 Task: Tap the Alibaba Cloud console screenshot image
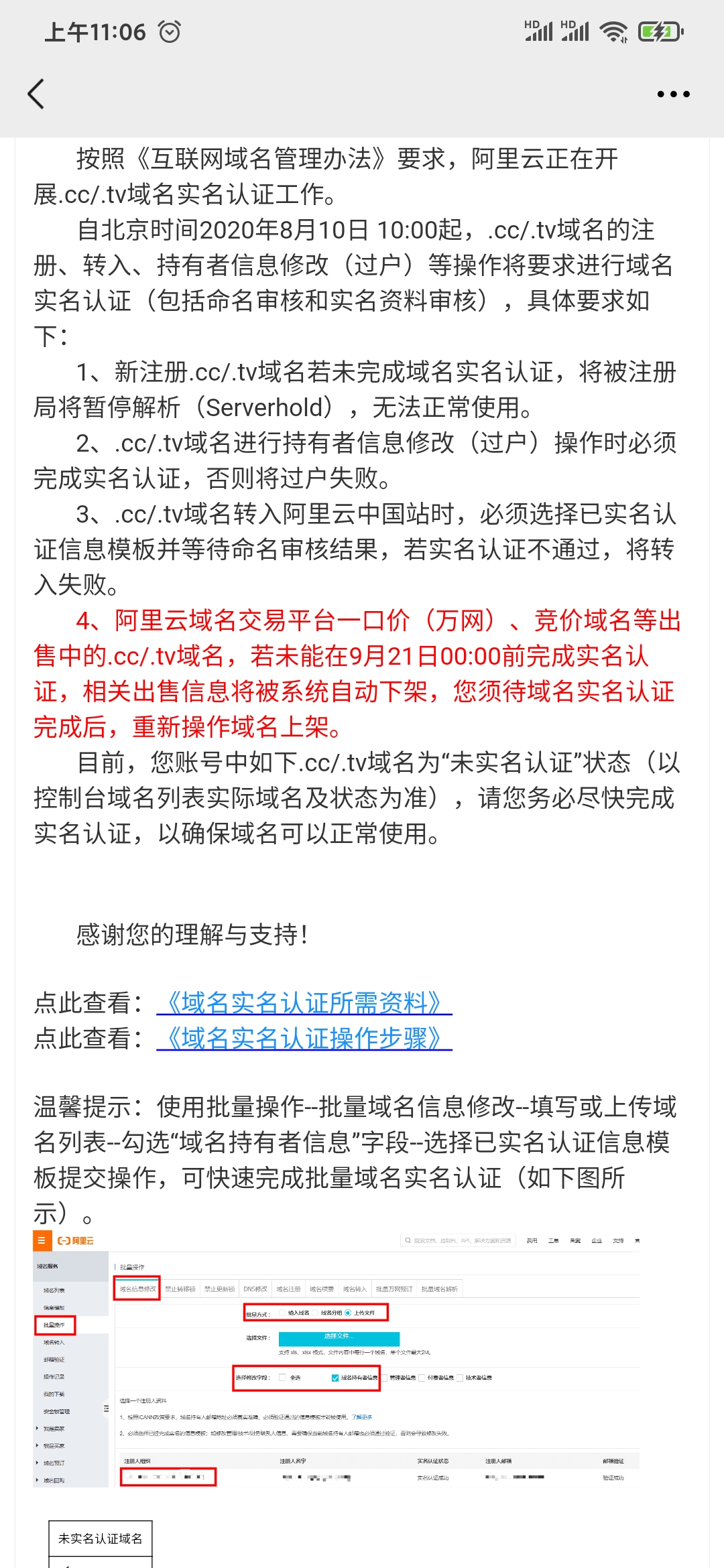(x=337, y=1359)
